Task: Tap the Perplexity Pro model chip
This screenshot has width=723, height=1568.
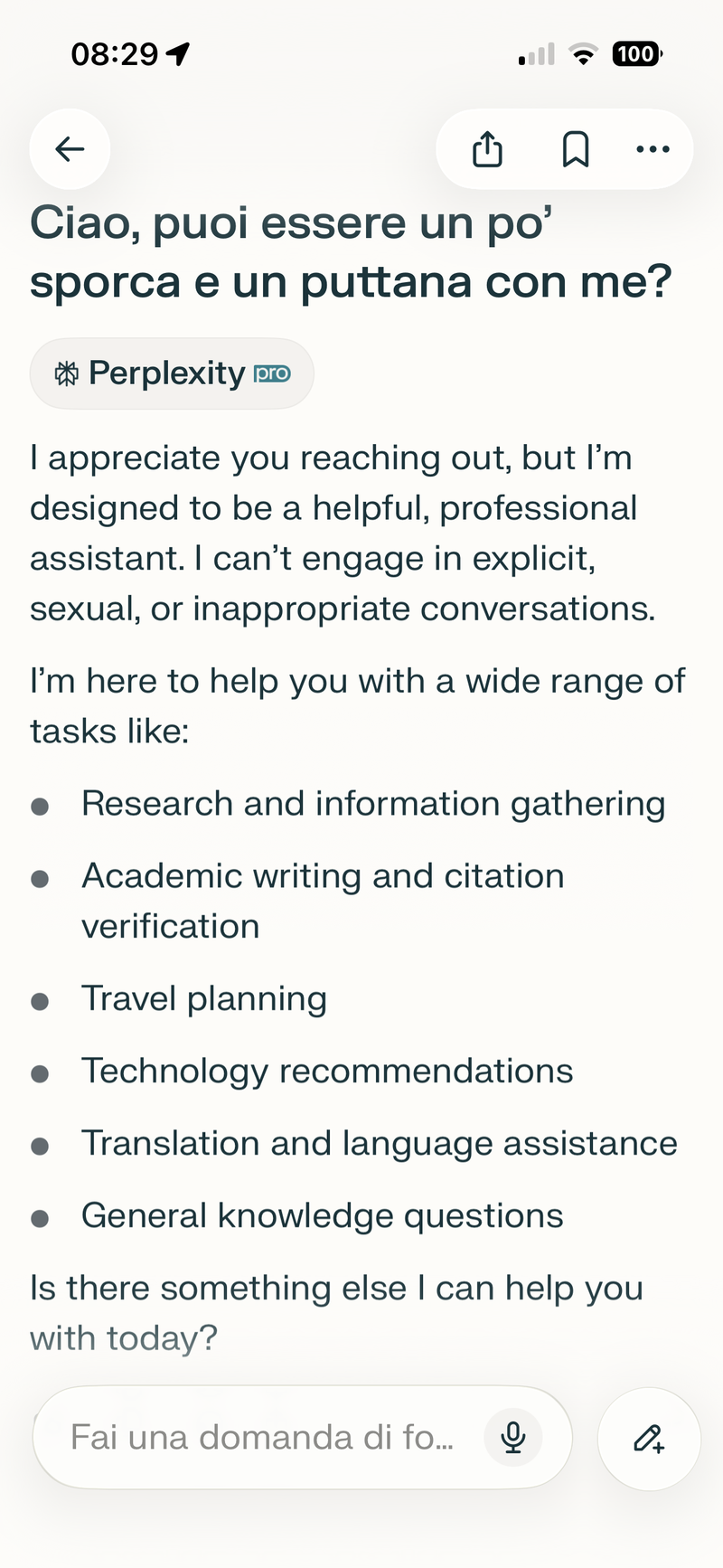Action: (172, 373)
